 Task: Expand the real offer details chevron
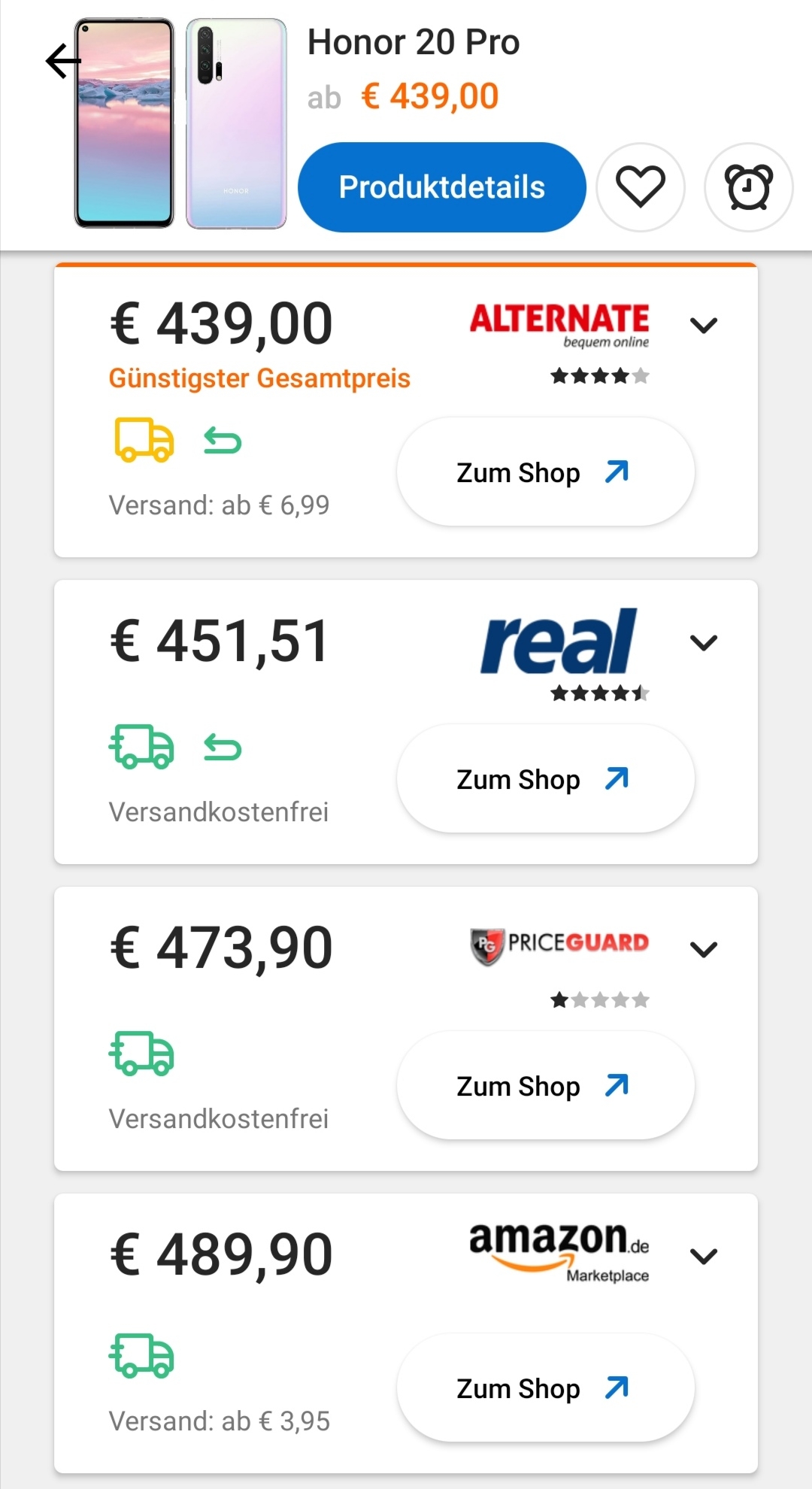[704, 642]
